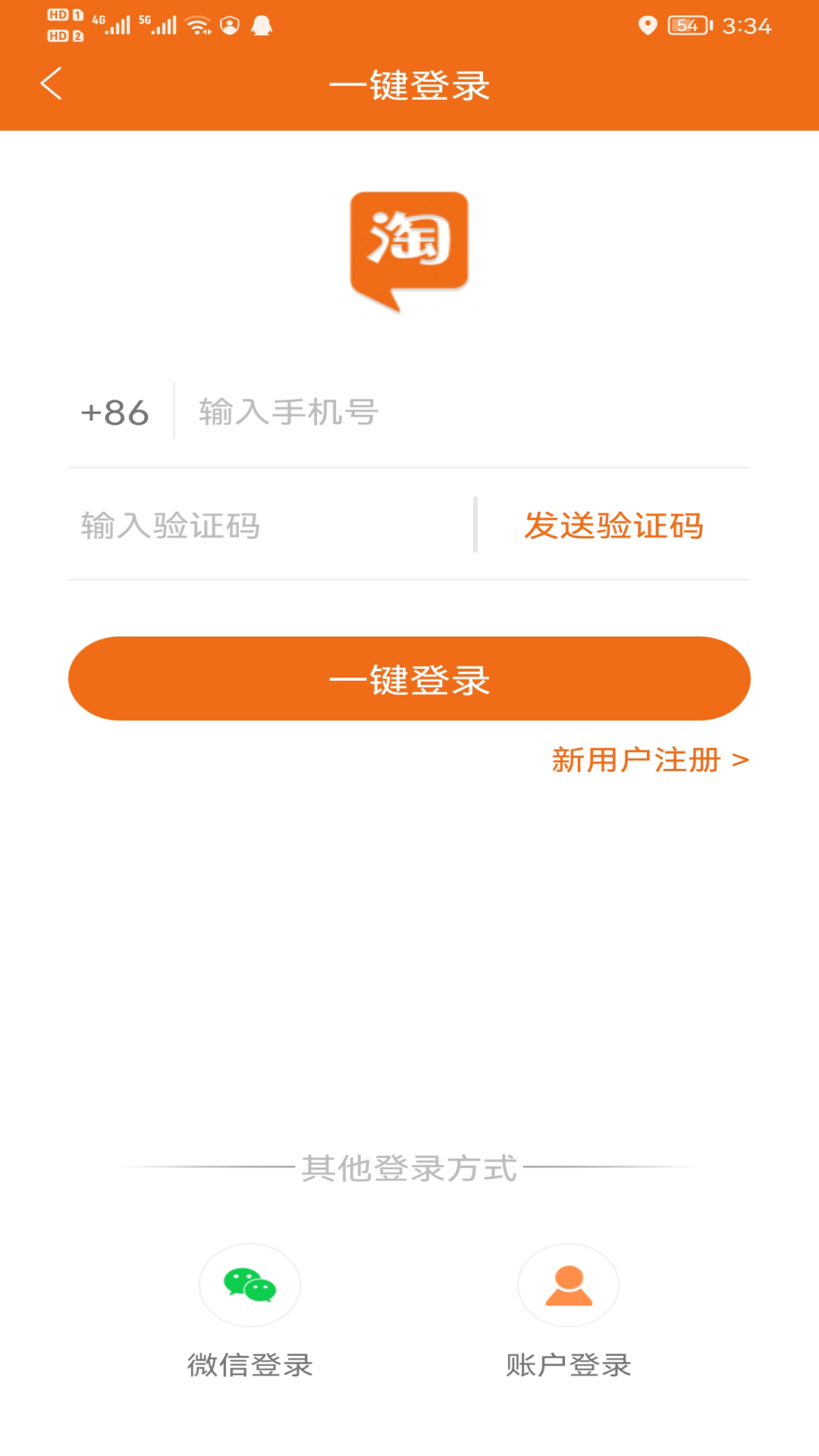Tap the orange 一键登录 button
The image size is (819, 1456).
409,679
